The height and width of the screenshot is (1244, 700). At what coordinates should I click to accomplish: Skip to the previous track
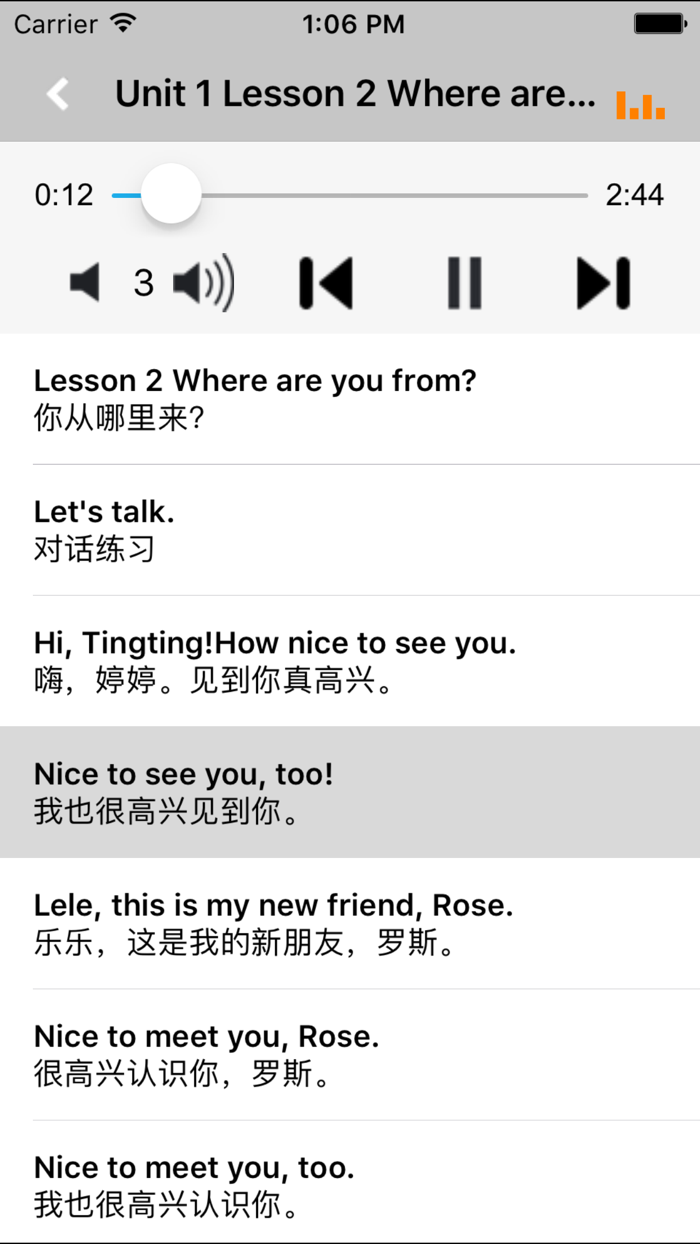tap(326, 282)
